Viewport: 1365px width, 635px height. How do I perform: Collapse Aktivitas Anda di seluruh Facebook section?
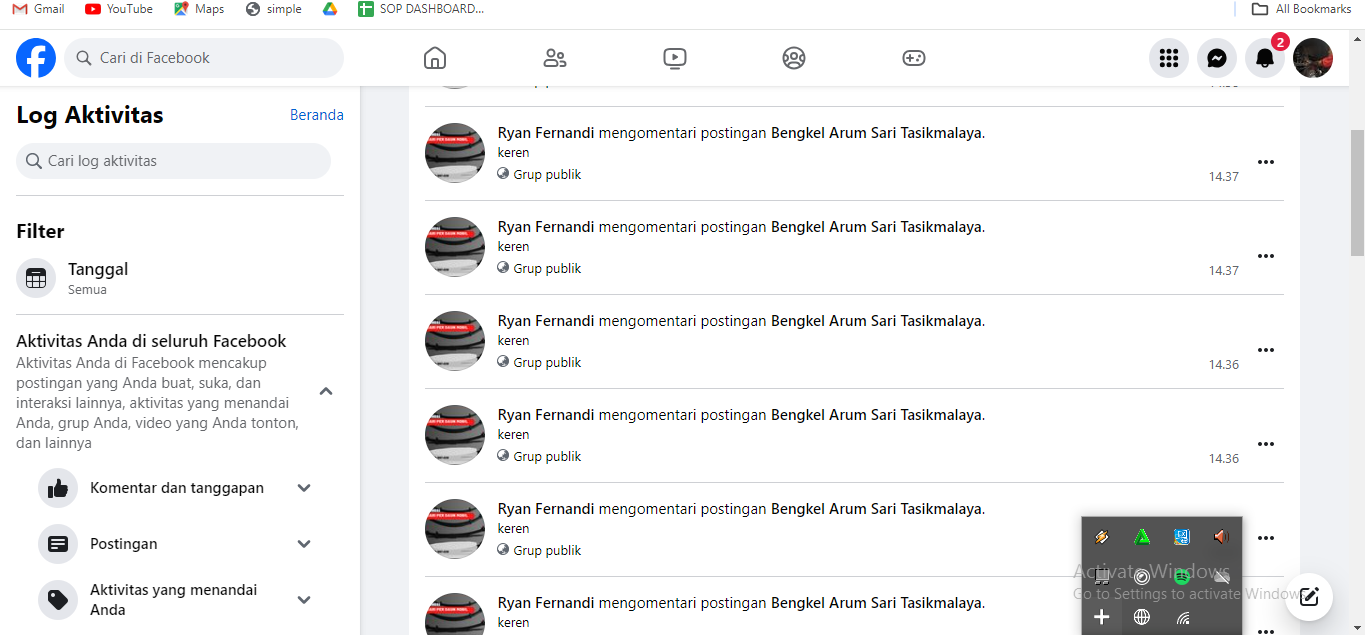pos(326,391)
